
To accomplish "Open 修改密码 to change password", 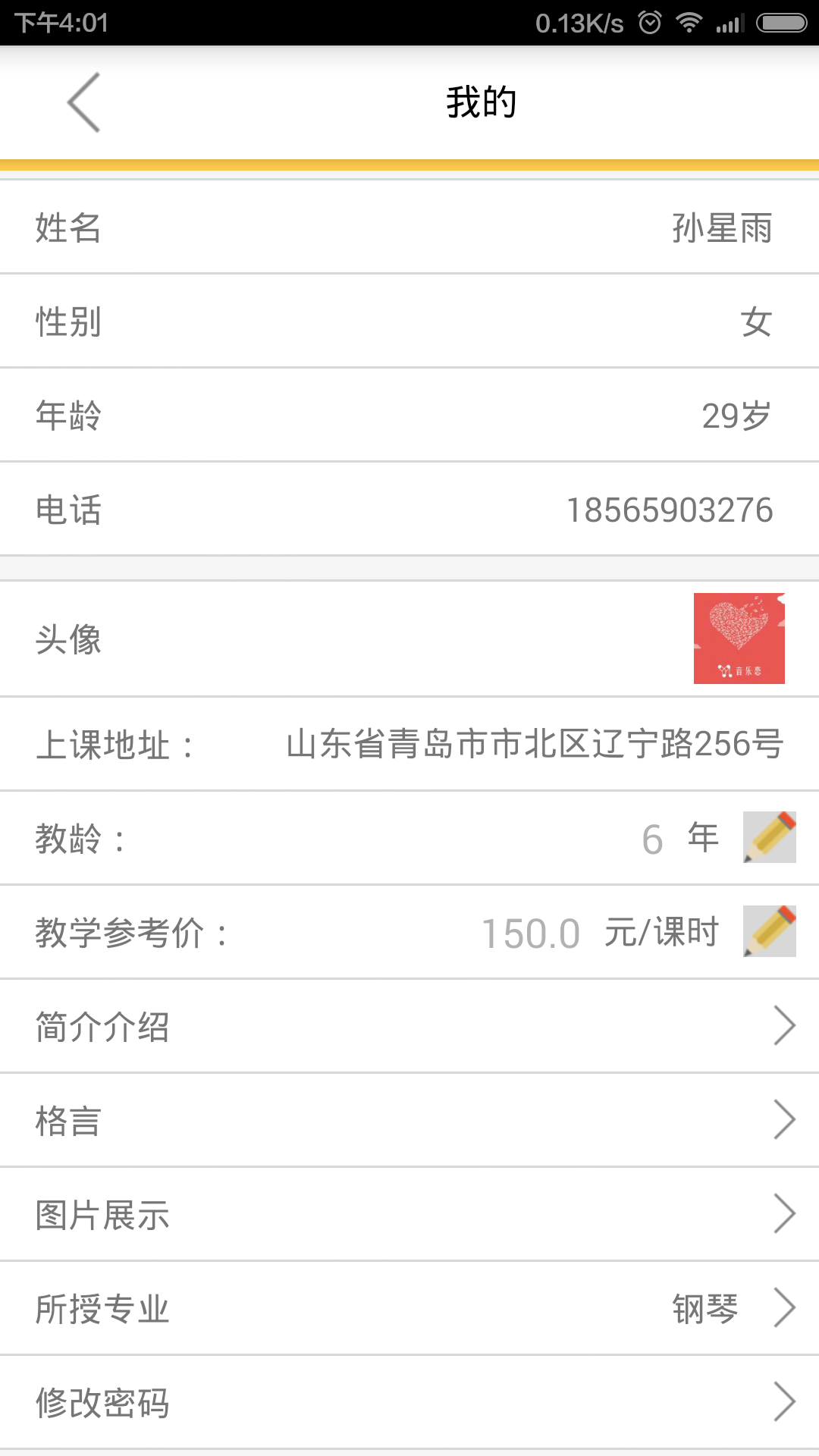I will pyautogui.click(x=409, y=1402).
